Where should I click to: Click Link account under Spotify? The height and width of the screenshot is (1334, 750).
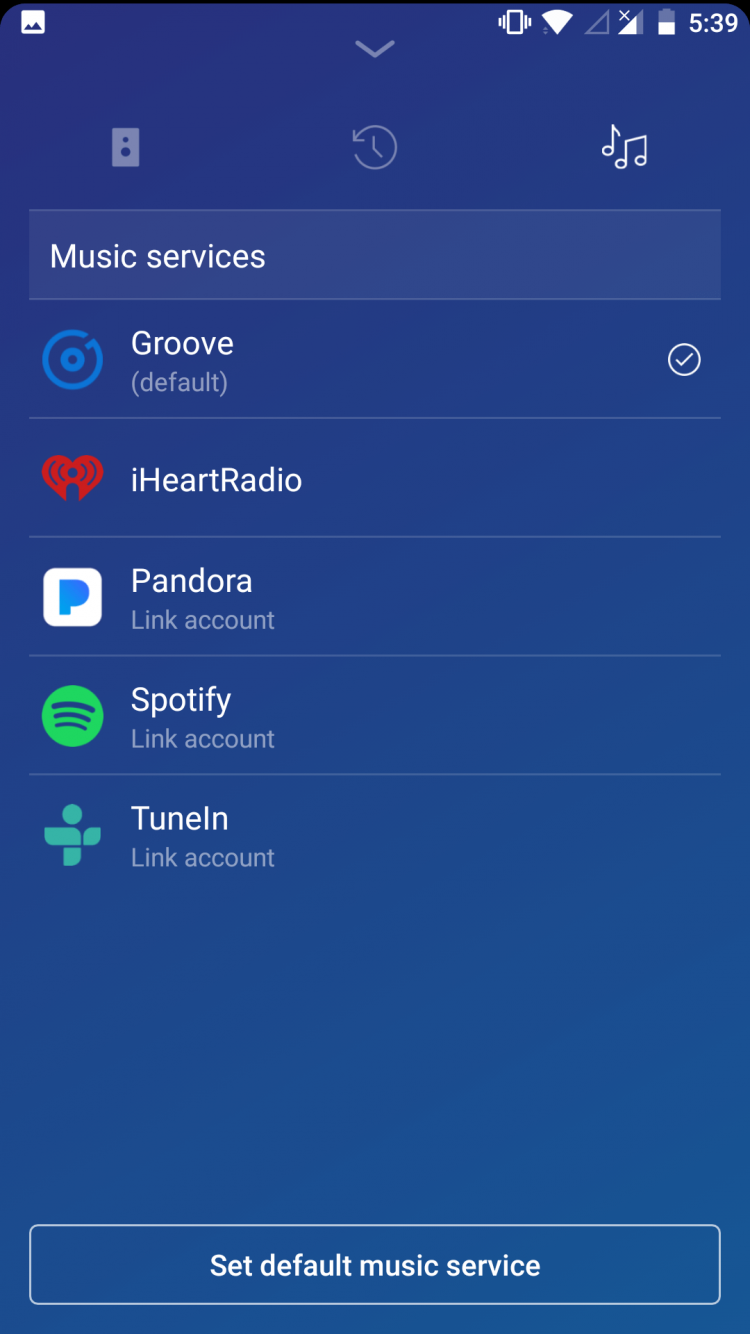pyautogui.click(x=202, y=738)
